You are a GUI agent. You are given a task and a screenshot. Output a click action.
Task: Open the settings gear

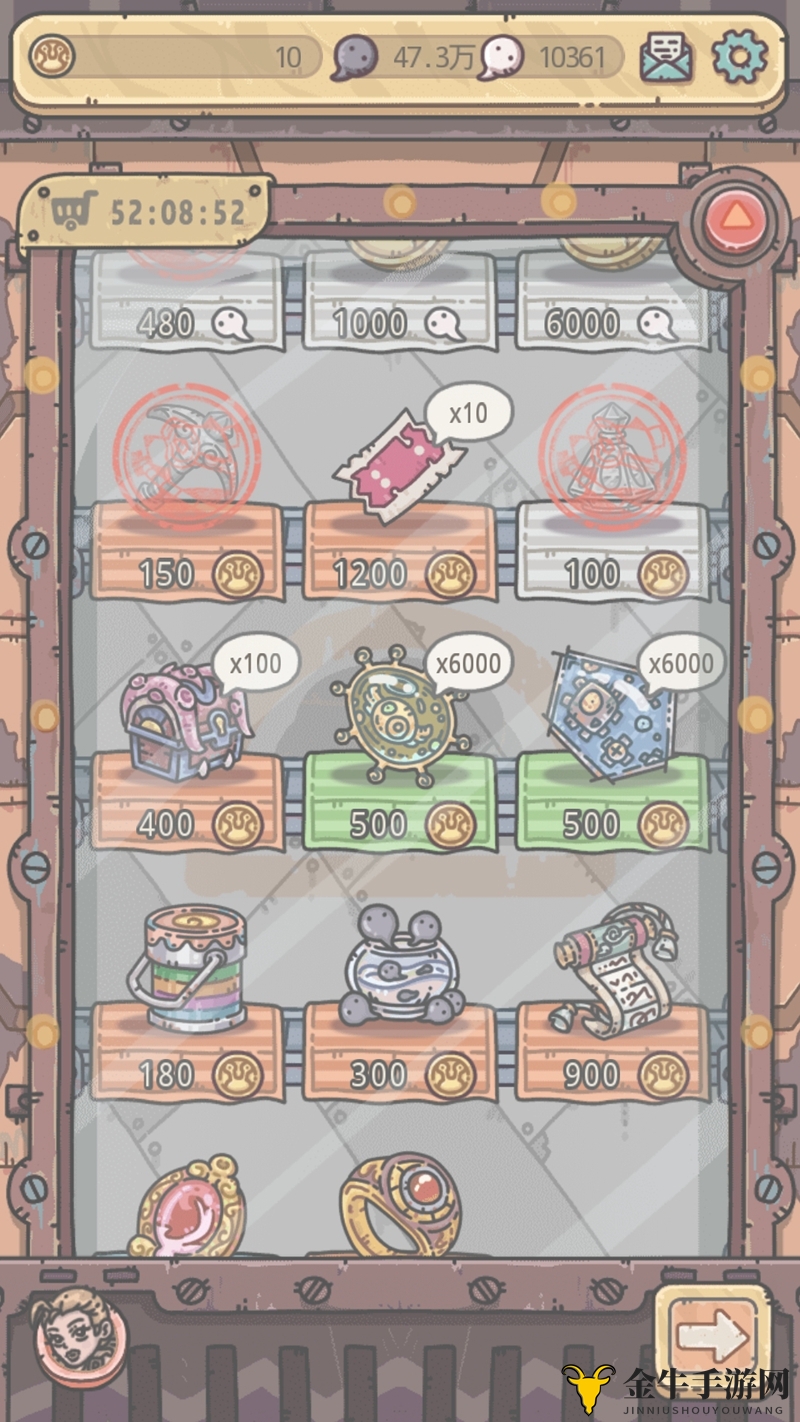tap(739, 57)
